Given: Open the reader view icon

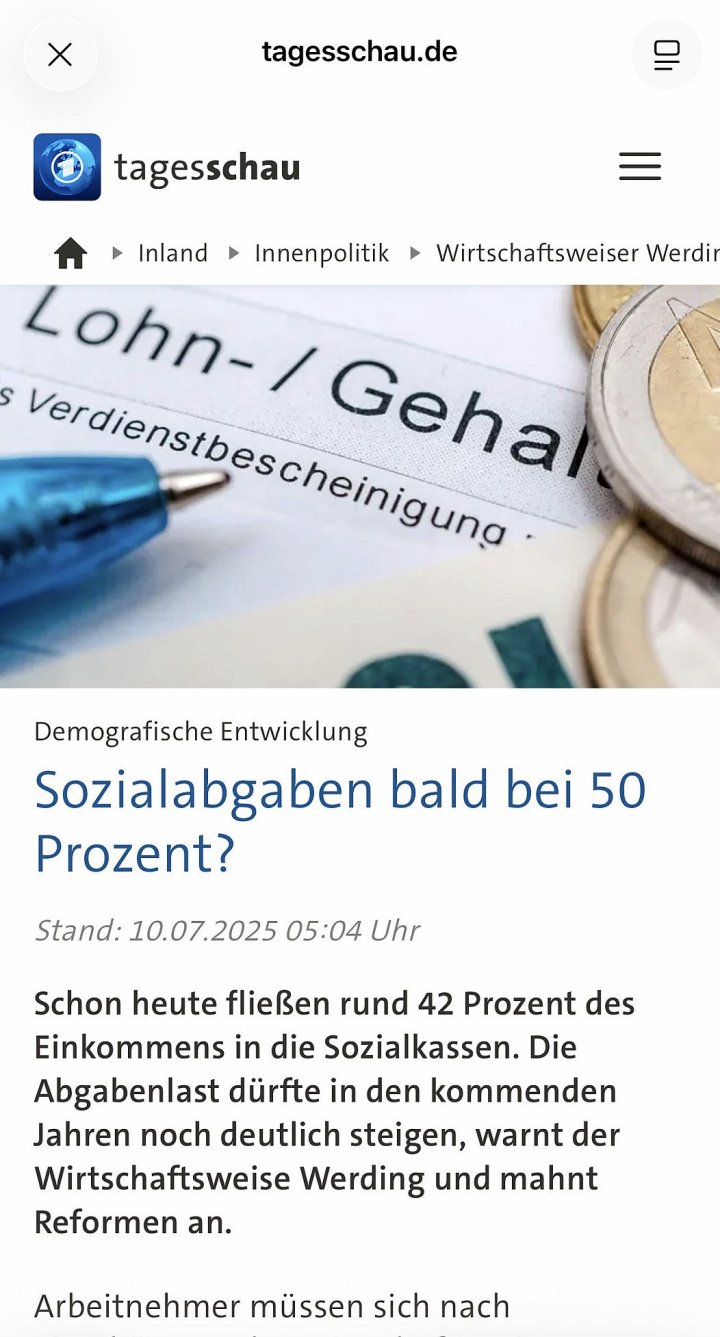Looking at the screenshot, I should [x=666, y=55].
